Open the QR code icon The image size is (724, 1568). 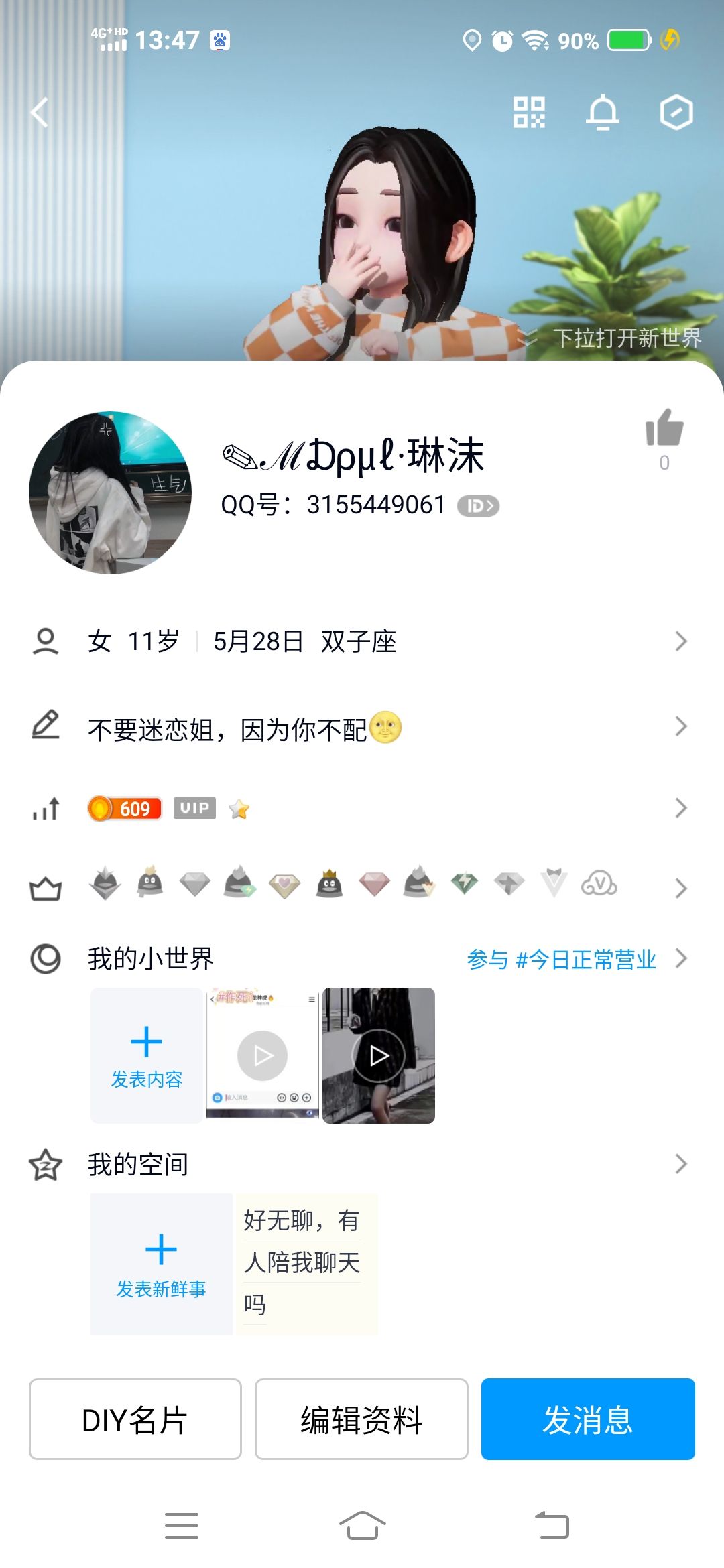529,112
